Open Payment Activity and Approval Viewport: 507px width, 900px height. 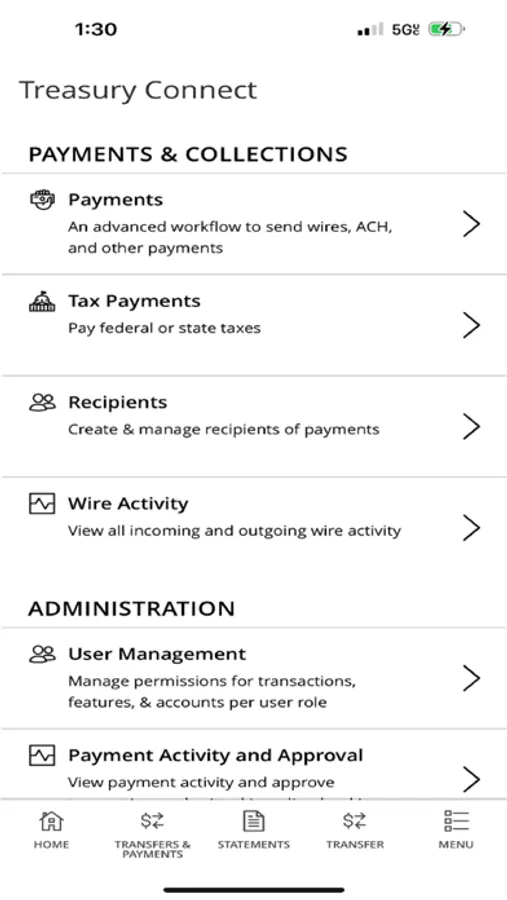(253, 765)
